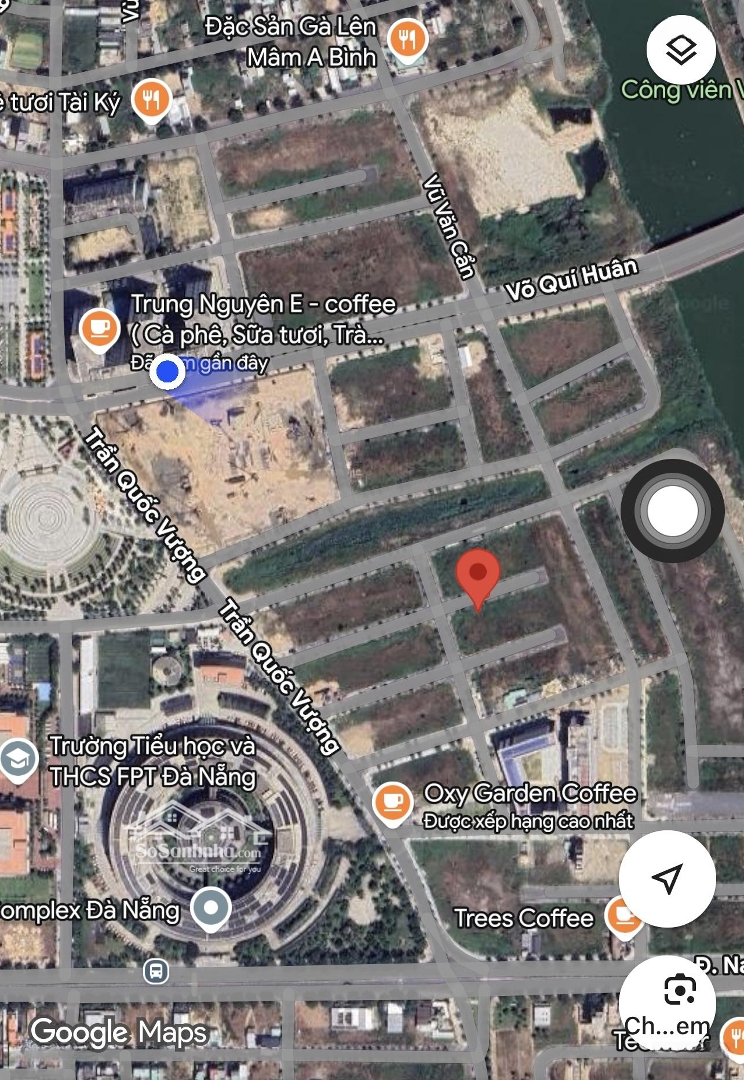Select the Tài Ký restaurant marker
744x1080 pixels.
click(x=152, y=99)
